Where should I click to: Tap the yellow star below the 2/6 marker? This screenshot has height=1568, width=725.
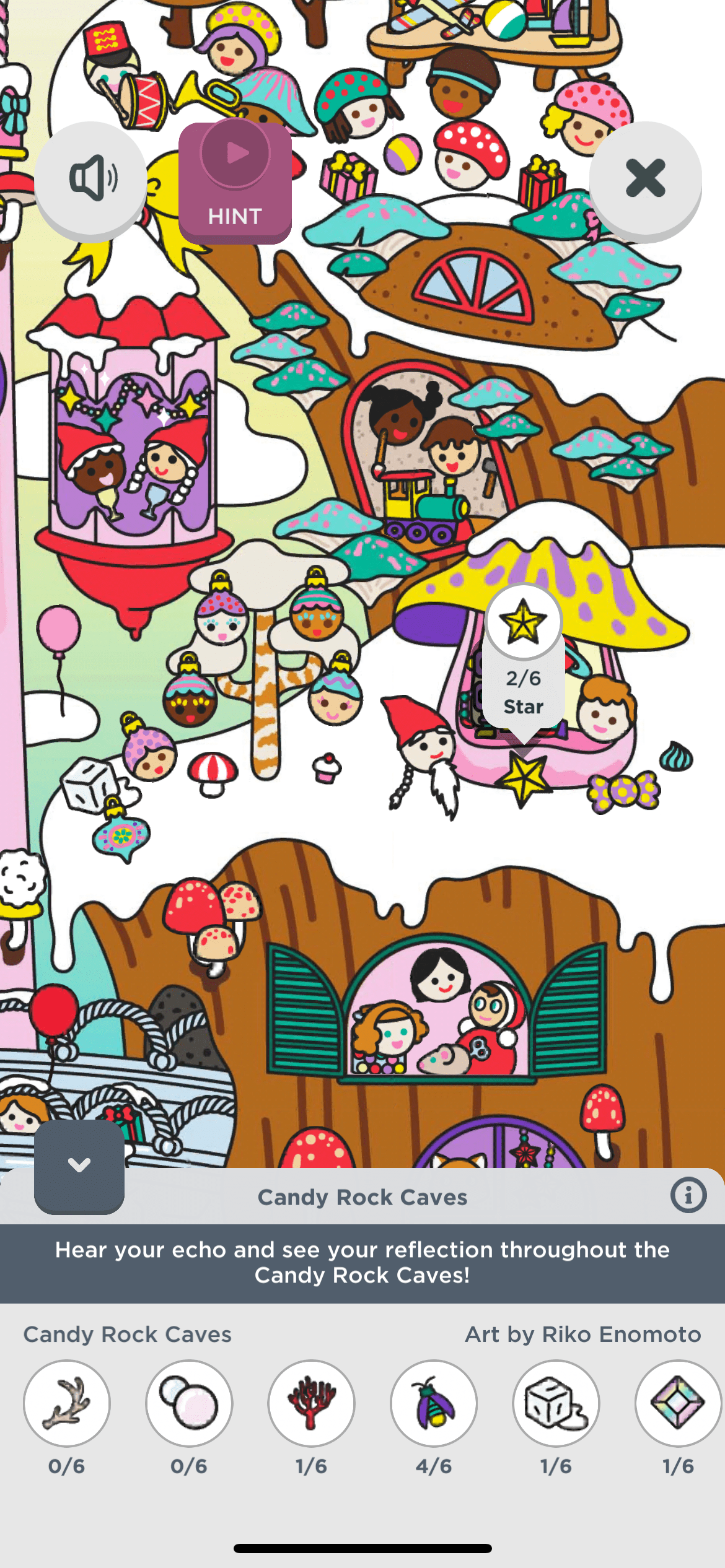coord(524,778)
